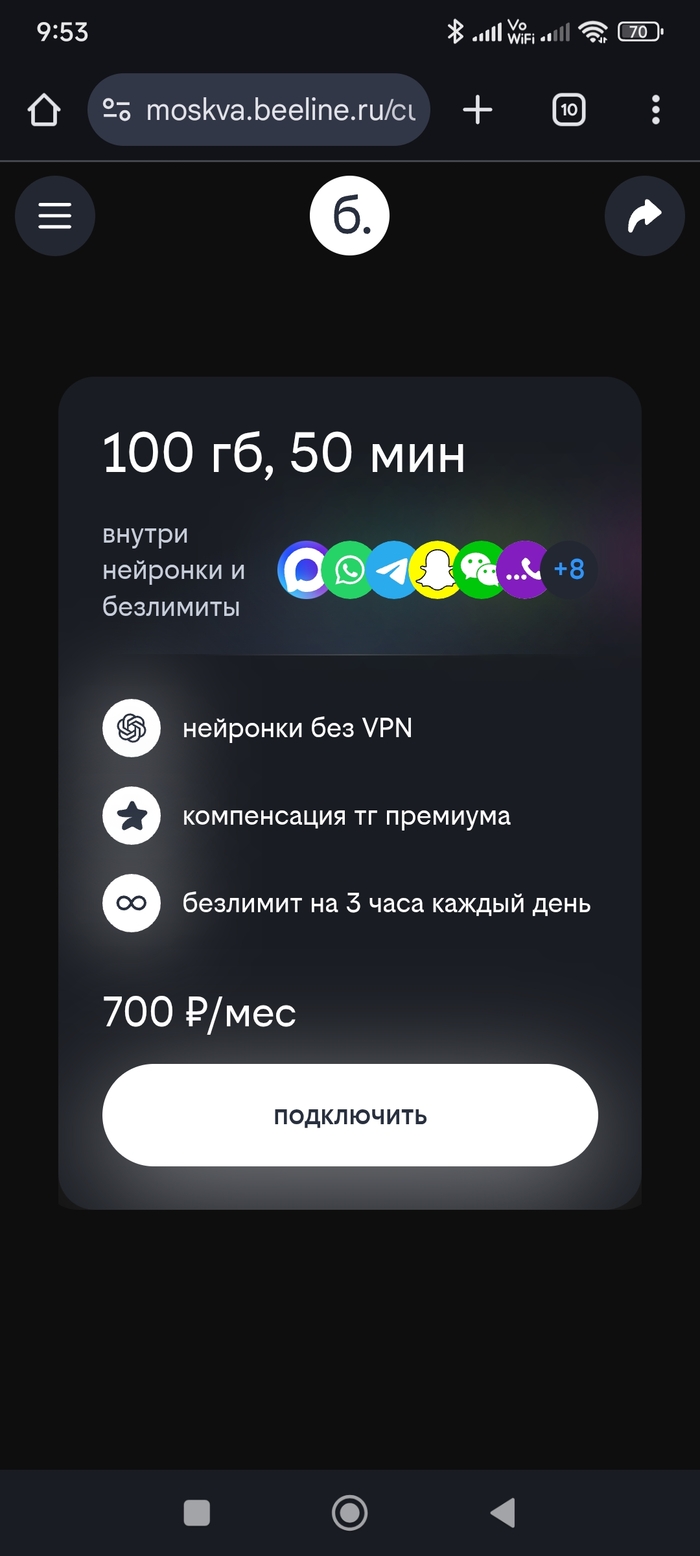Open the hamburger menu on Beeline page
The width and height of the screenshot is (700, 1556).
pos(55,216)
